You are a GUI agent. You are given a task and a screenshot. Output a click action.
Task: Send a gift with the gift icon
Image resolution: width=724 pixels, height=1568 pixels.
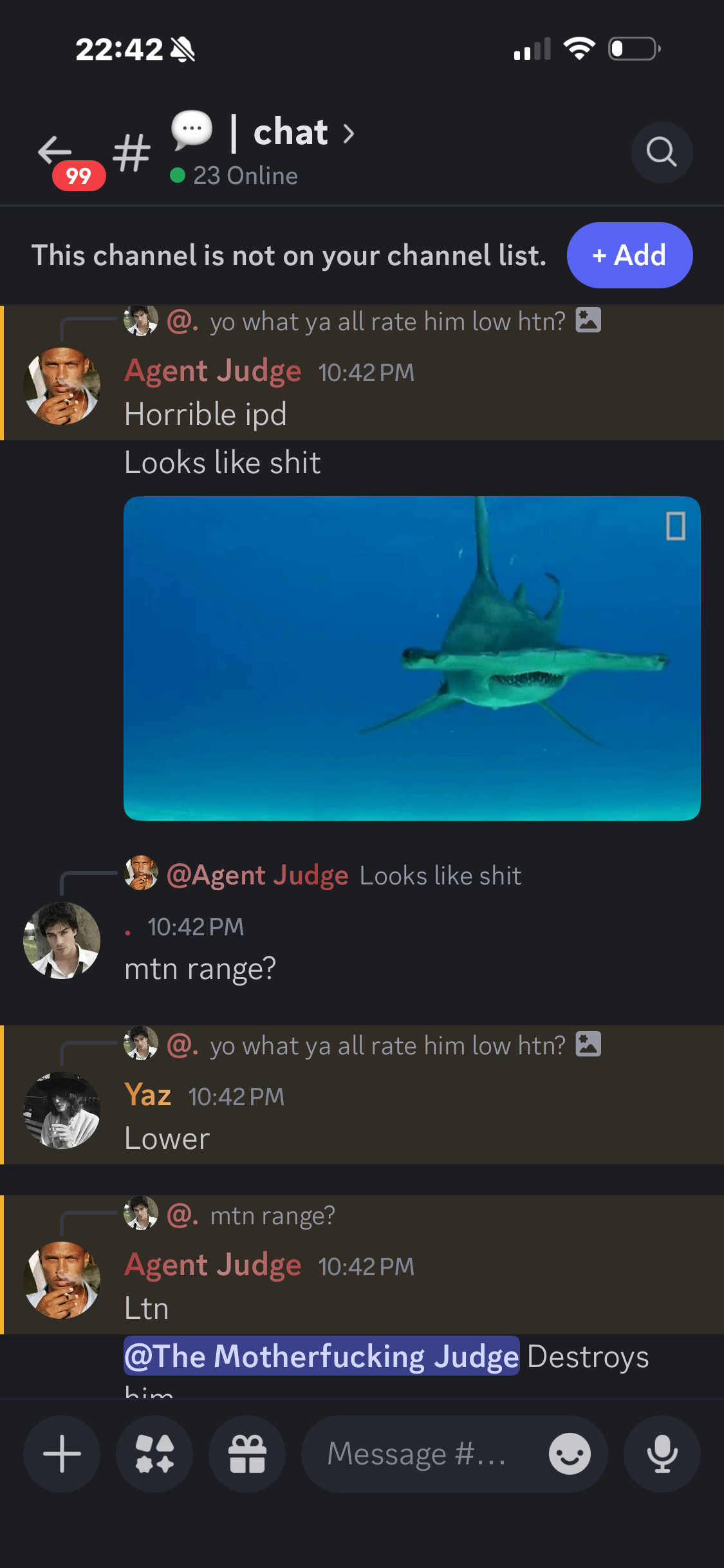pyautogui.click(x=247, y=1453)
